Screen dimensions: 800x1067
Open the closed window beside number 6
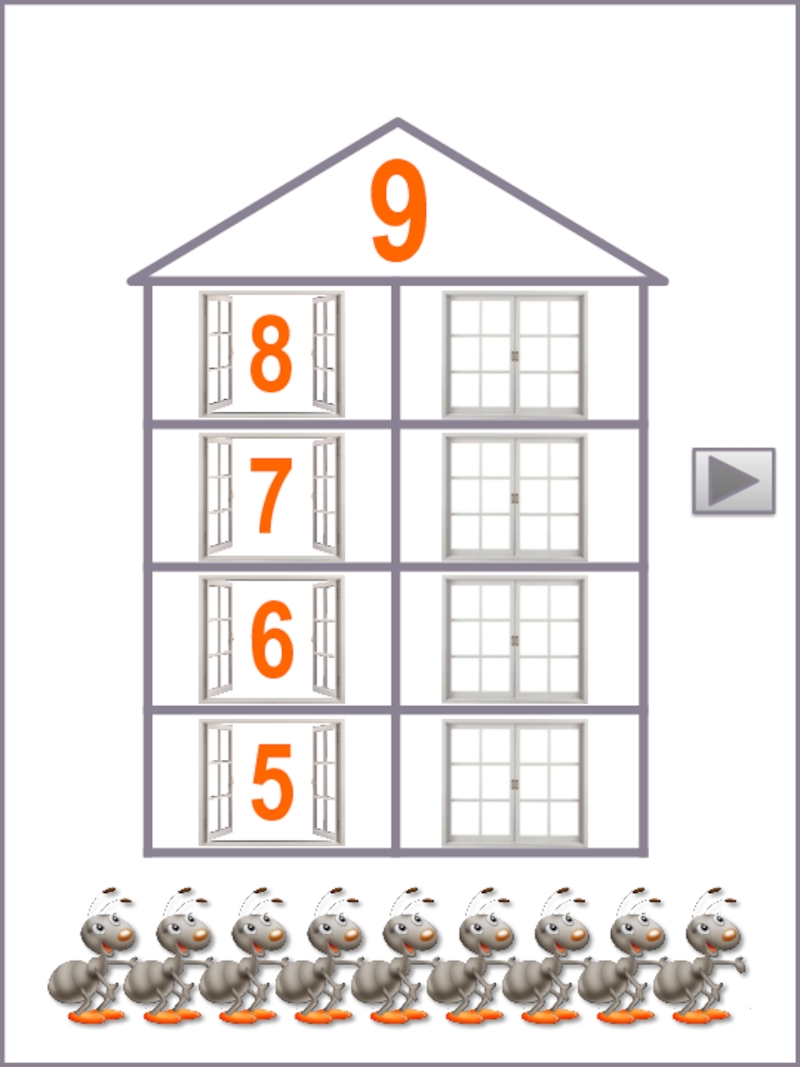515,640
